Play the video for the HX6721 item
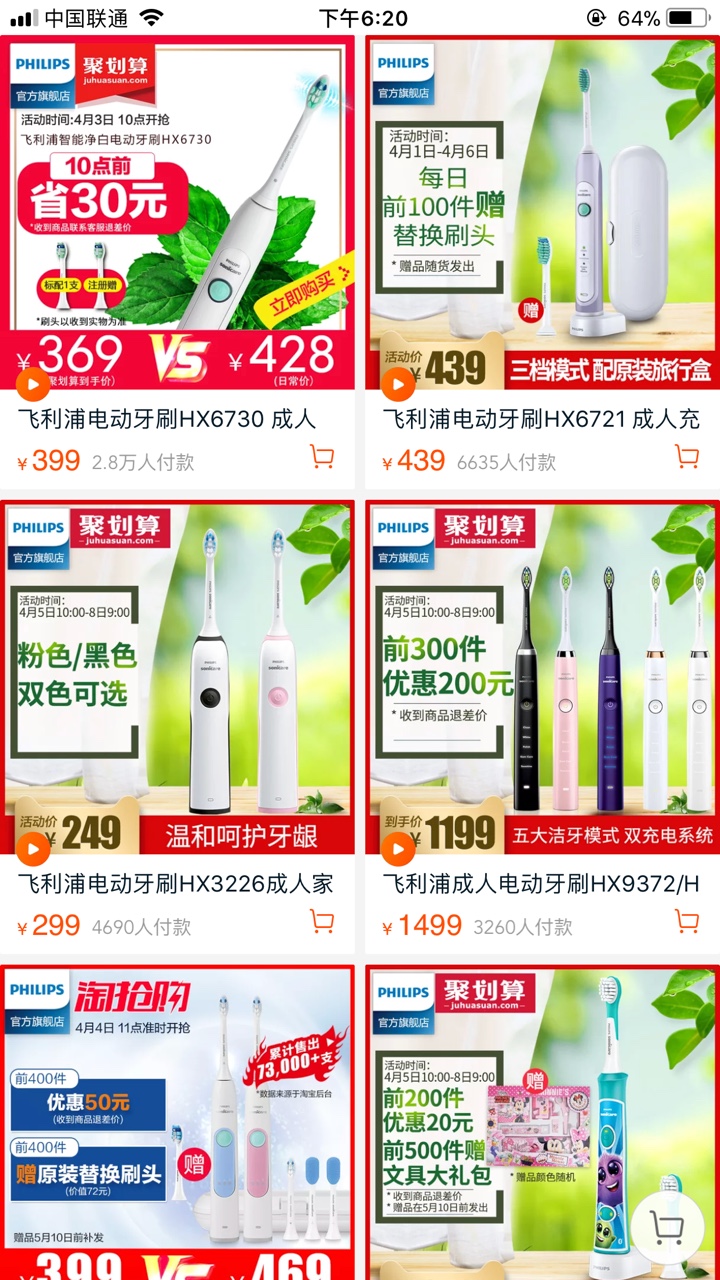 [x=398, y=384]
